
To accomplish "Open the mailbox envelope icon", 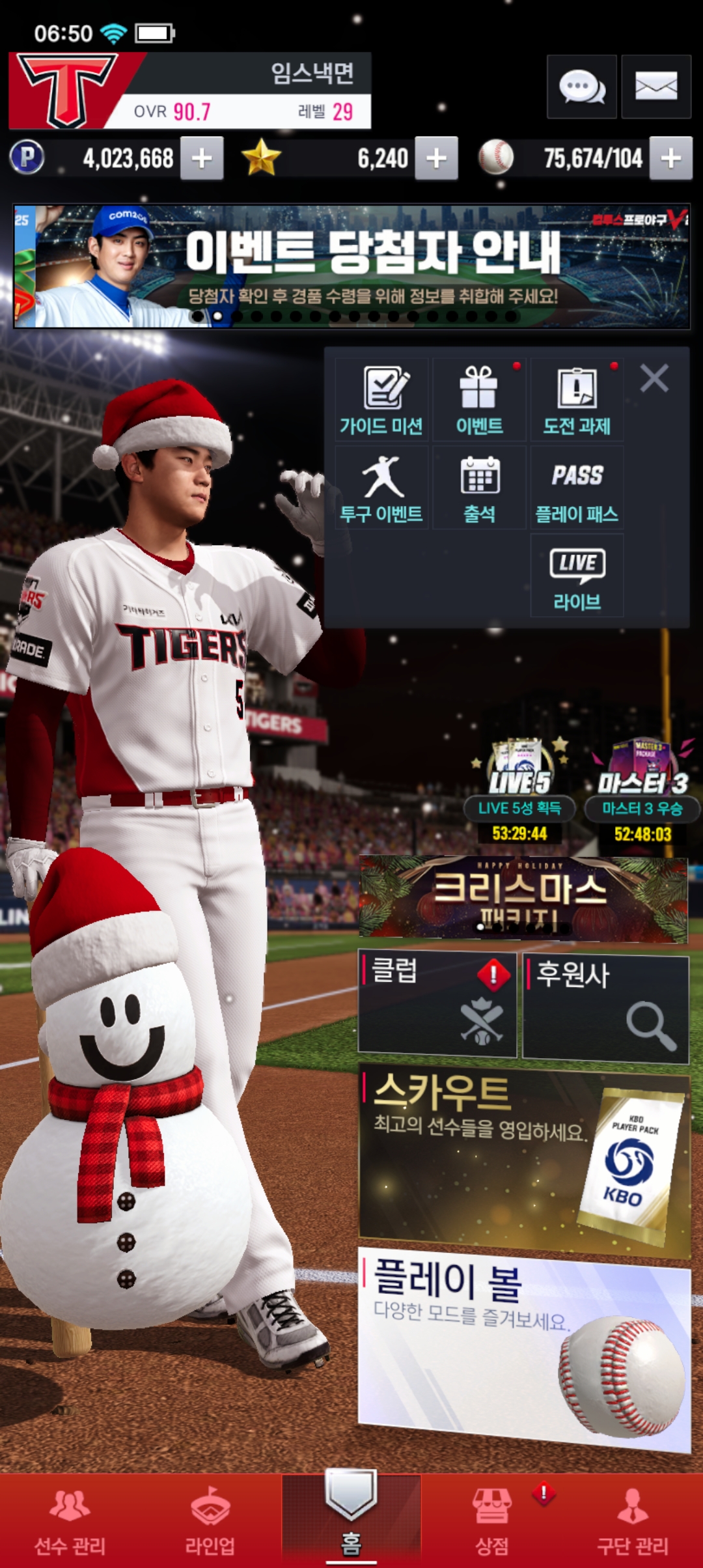I will (655, 87).
